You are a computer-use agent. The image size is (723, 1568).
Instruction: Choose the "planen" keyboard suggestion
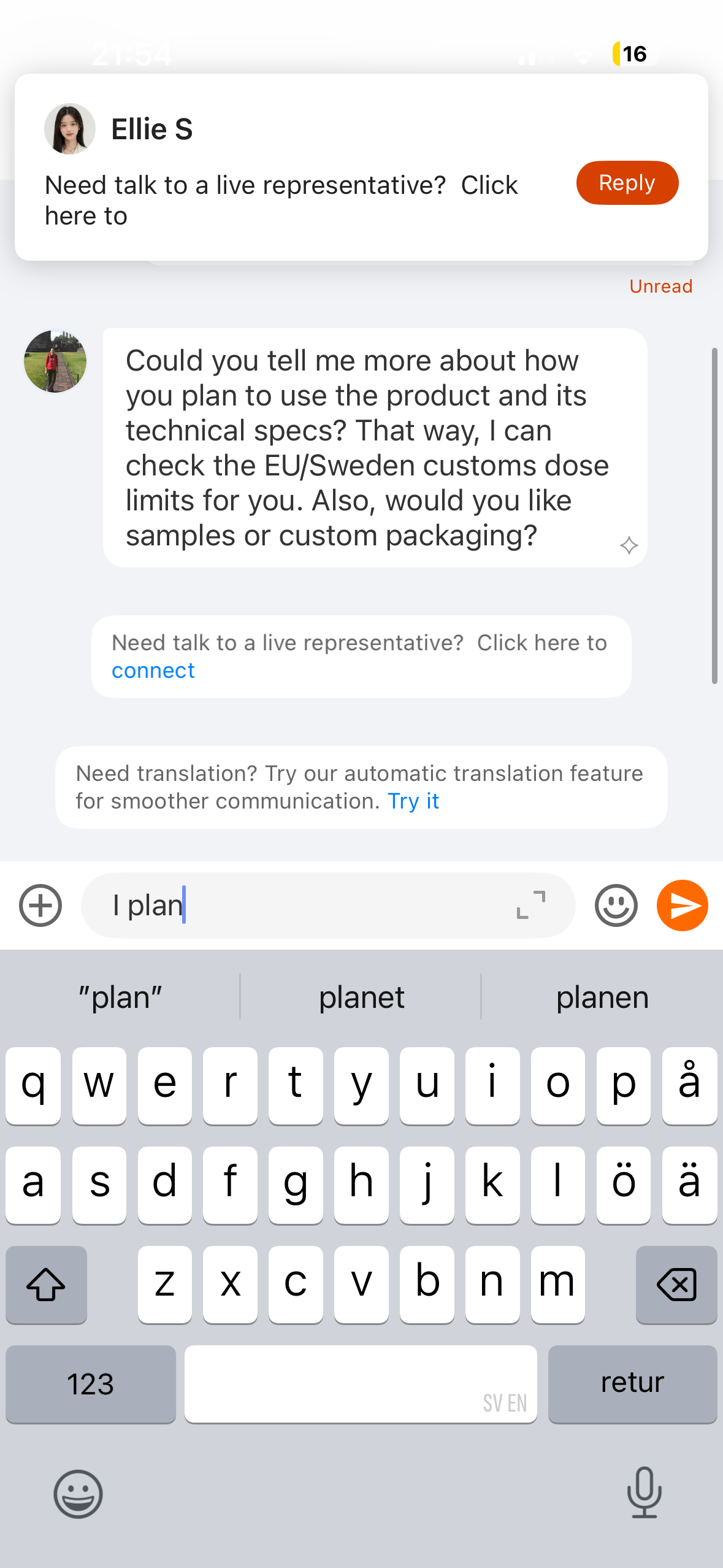tap(602, 997)
